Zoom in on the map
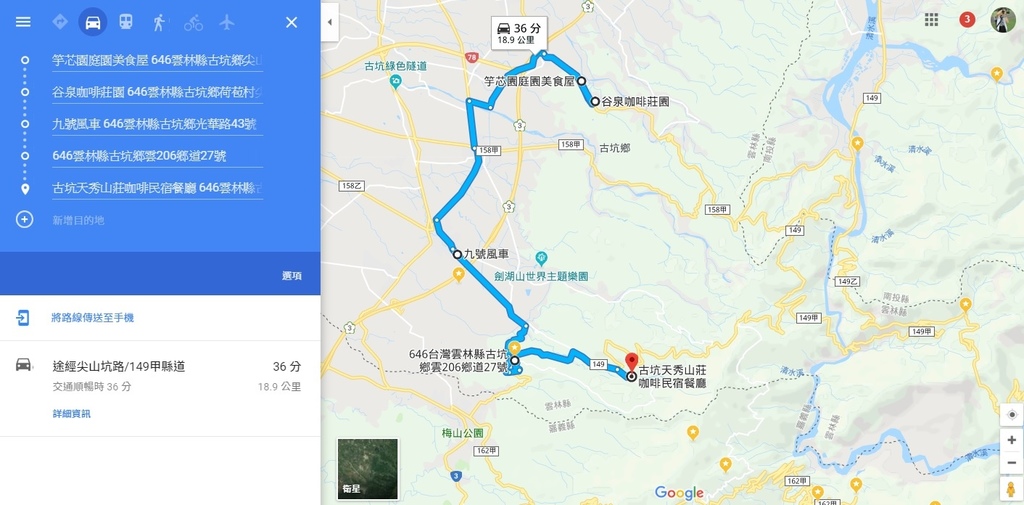 [x=1011, y=440]
